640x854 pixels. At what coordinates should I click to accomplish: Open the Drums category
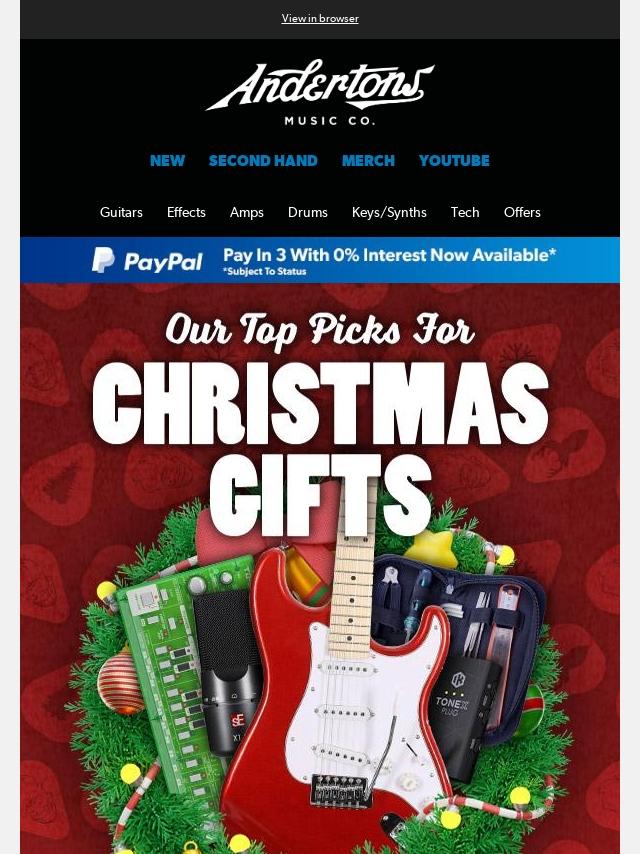[x=308, y=212]
